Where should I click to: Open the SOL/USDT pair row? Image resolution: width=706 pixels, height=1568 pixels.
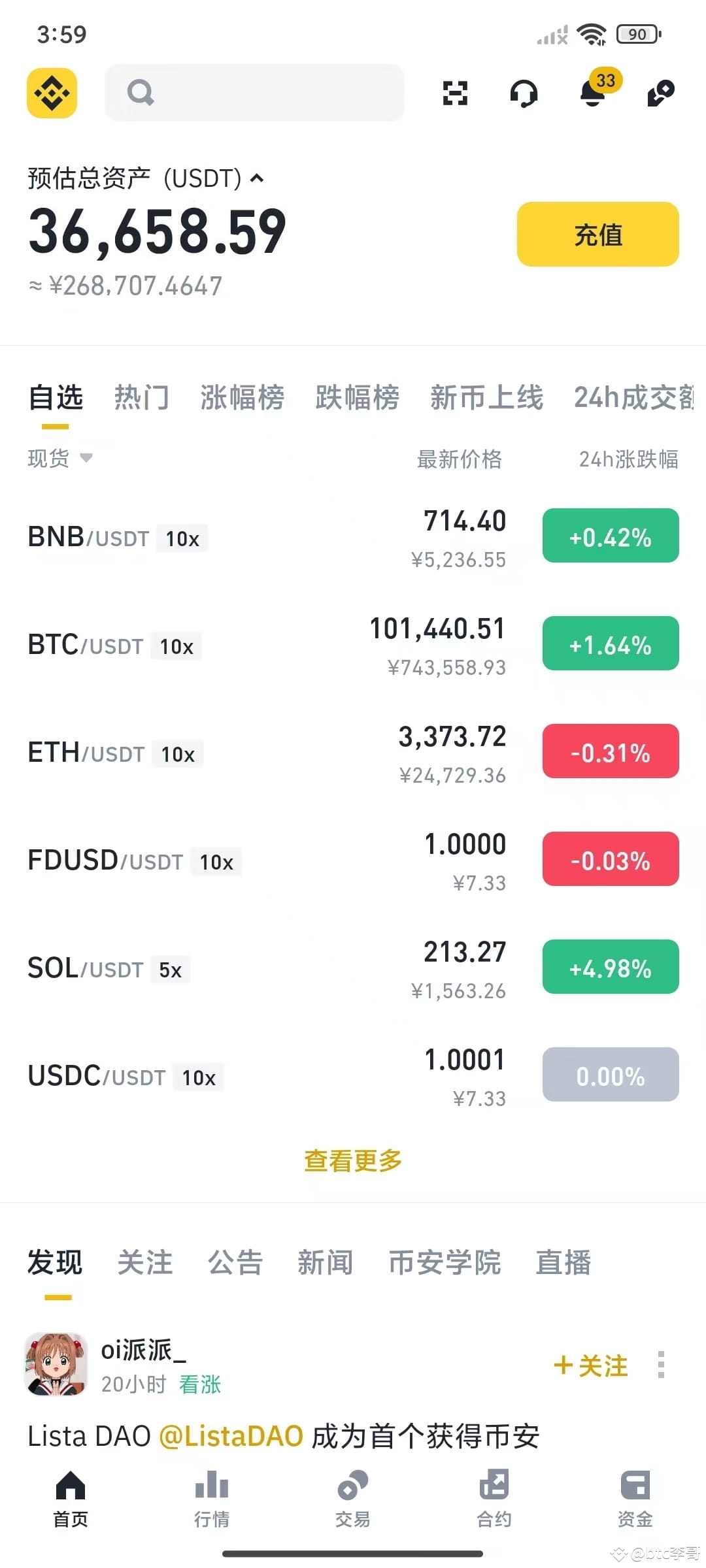[353, 969]
